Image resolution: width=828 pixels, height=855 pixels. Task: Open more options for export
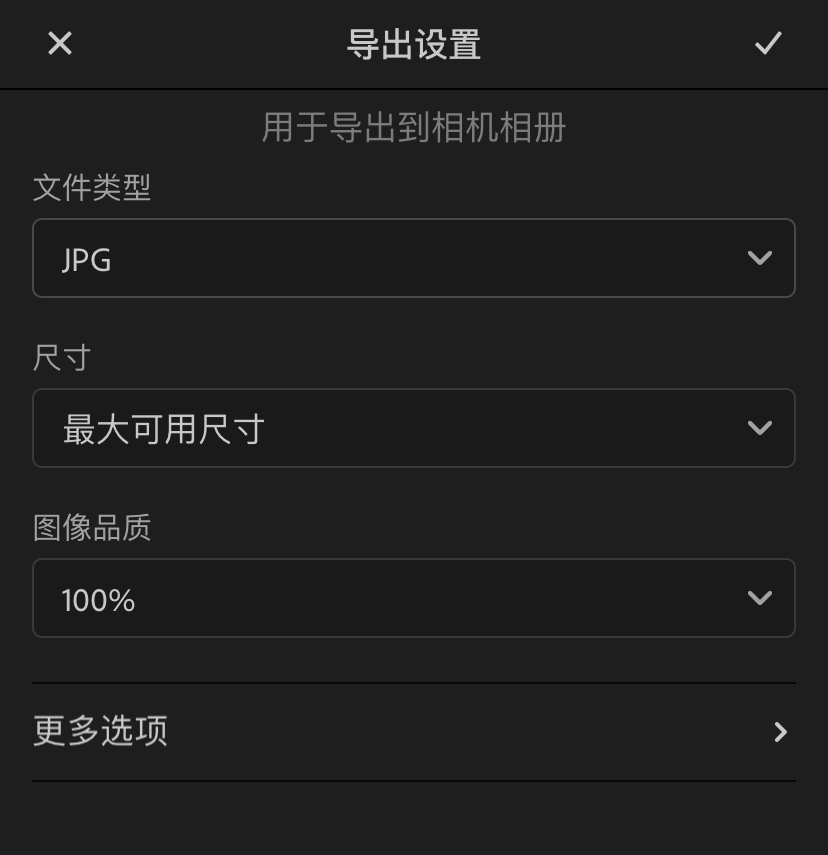[414, 732]
